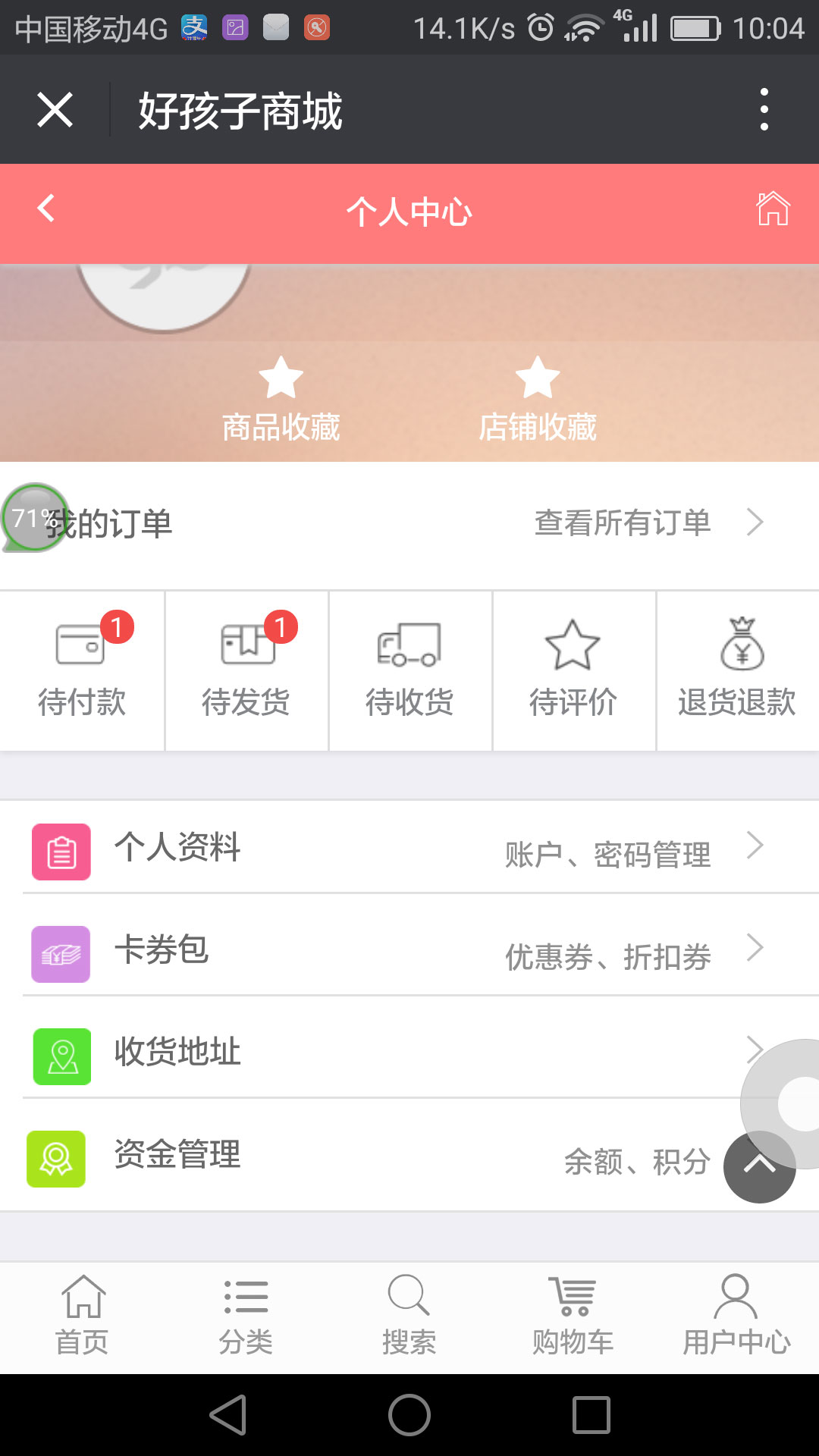This screenshot has width=819, height=1456.
Task: Close the 好孩子商城 web page
Action: [55, 110]
